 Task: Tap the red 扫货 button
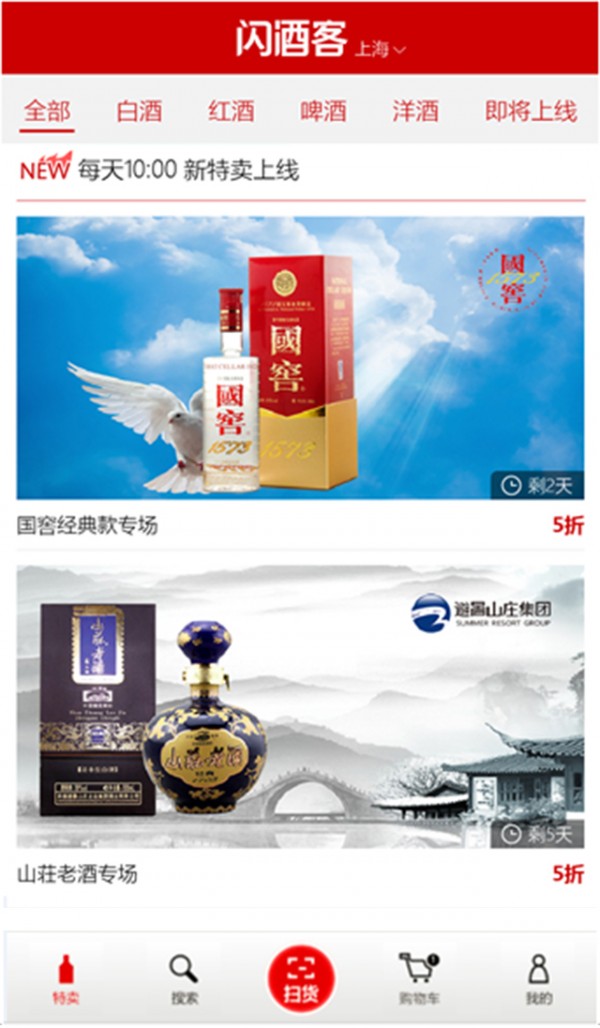301,978
